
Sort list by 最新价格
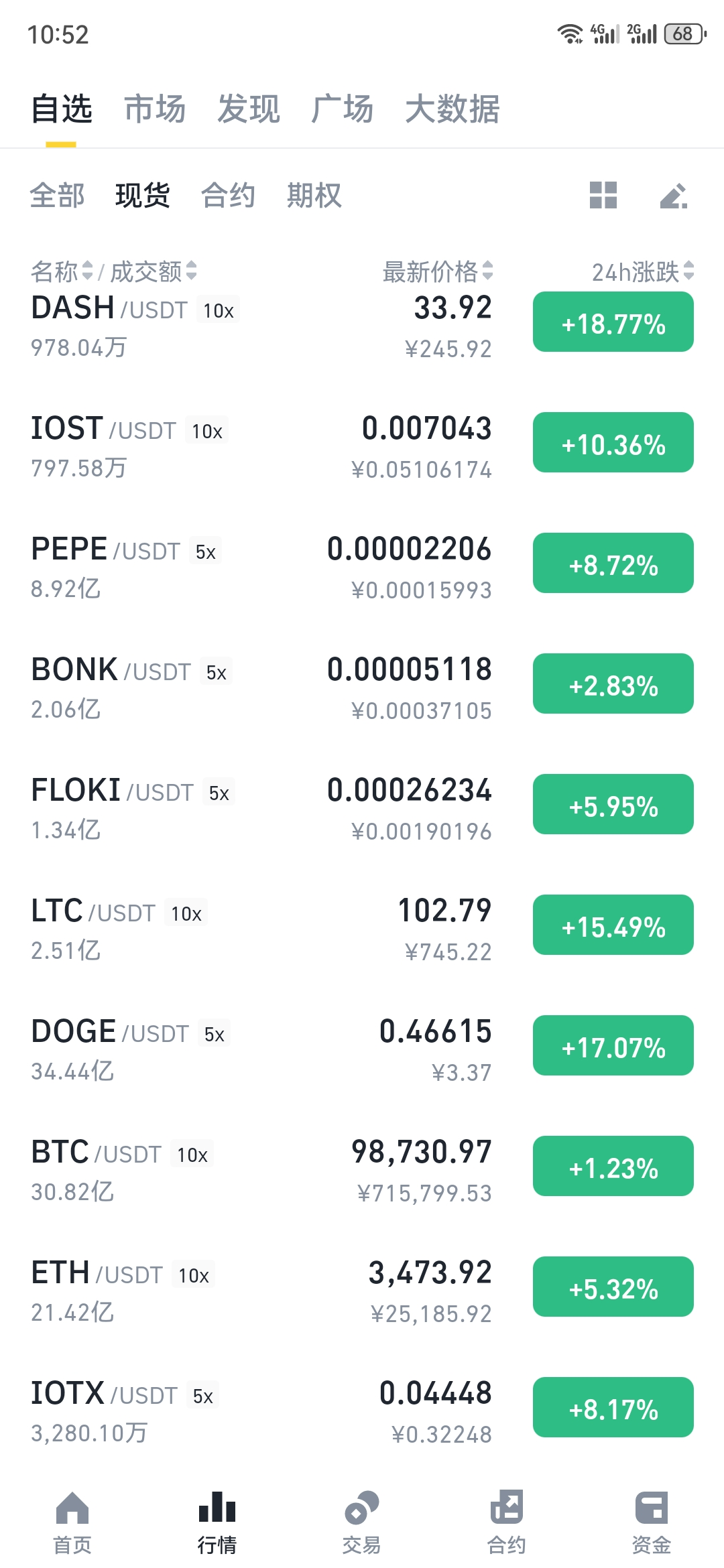438,271
